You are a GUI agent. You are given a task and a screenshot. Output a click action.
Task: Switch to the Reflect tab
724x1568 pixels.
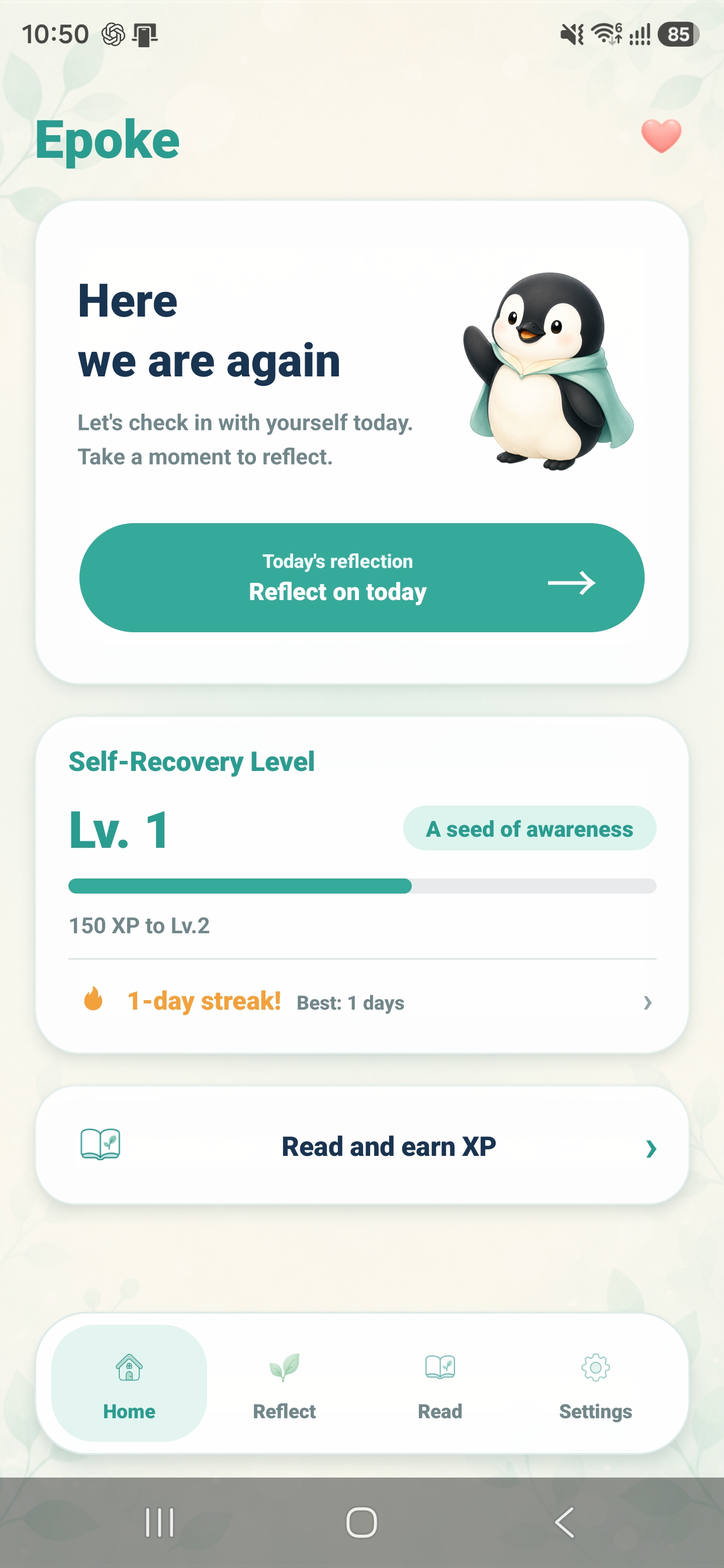[x=285, y=1383]
